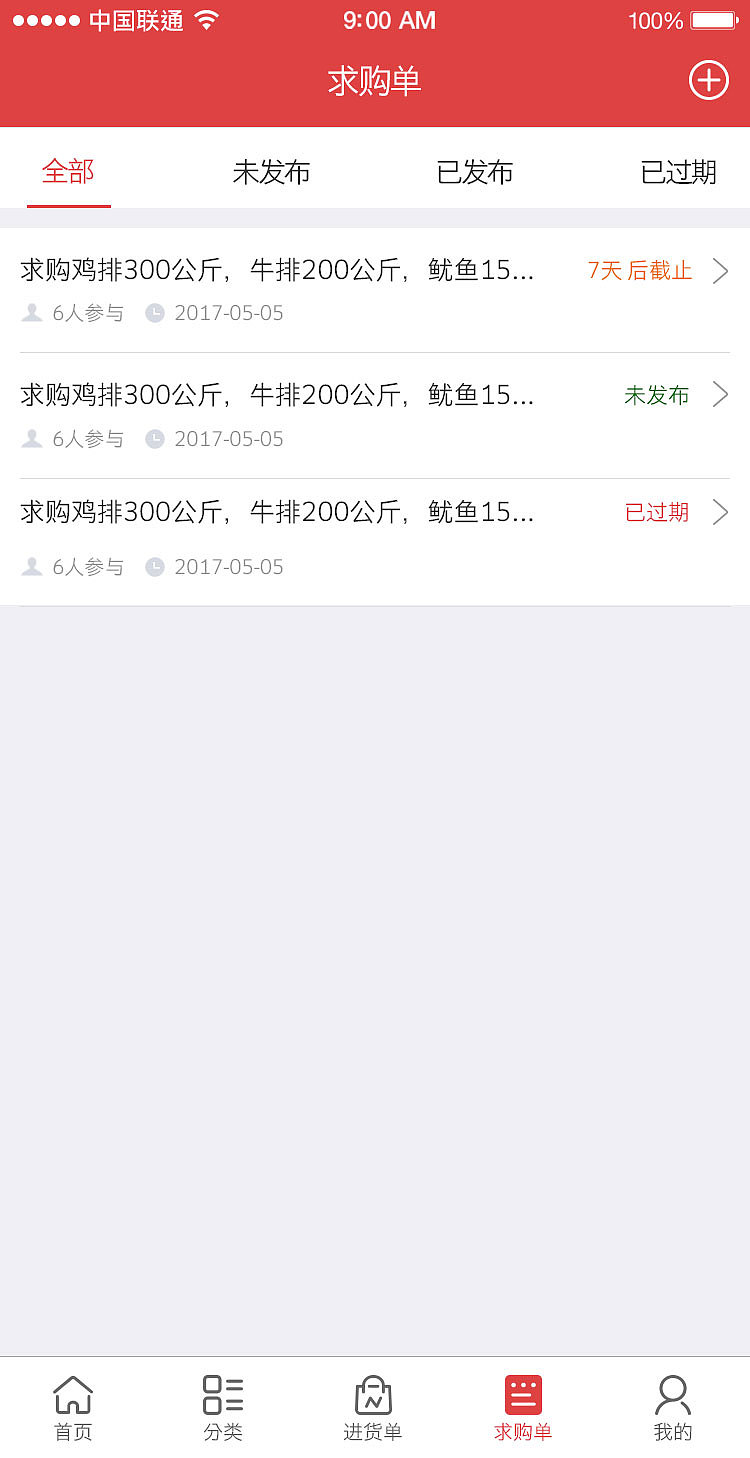
Task: Click the red 已过期 status text
Action: click(655, 512)
